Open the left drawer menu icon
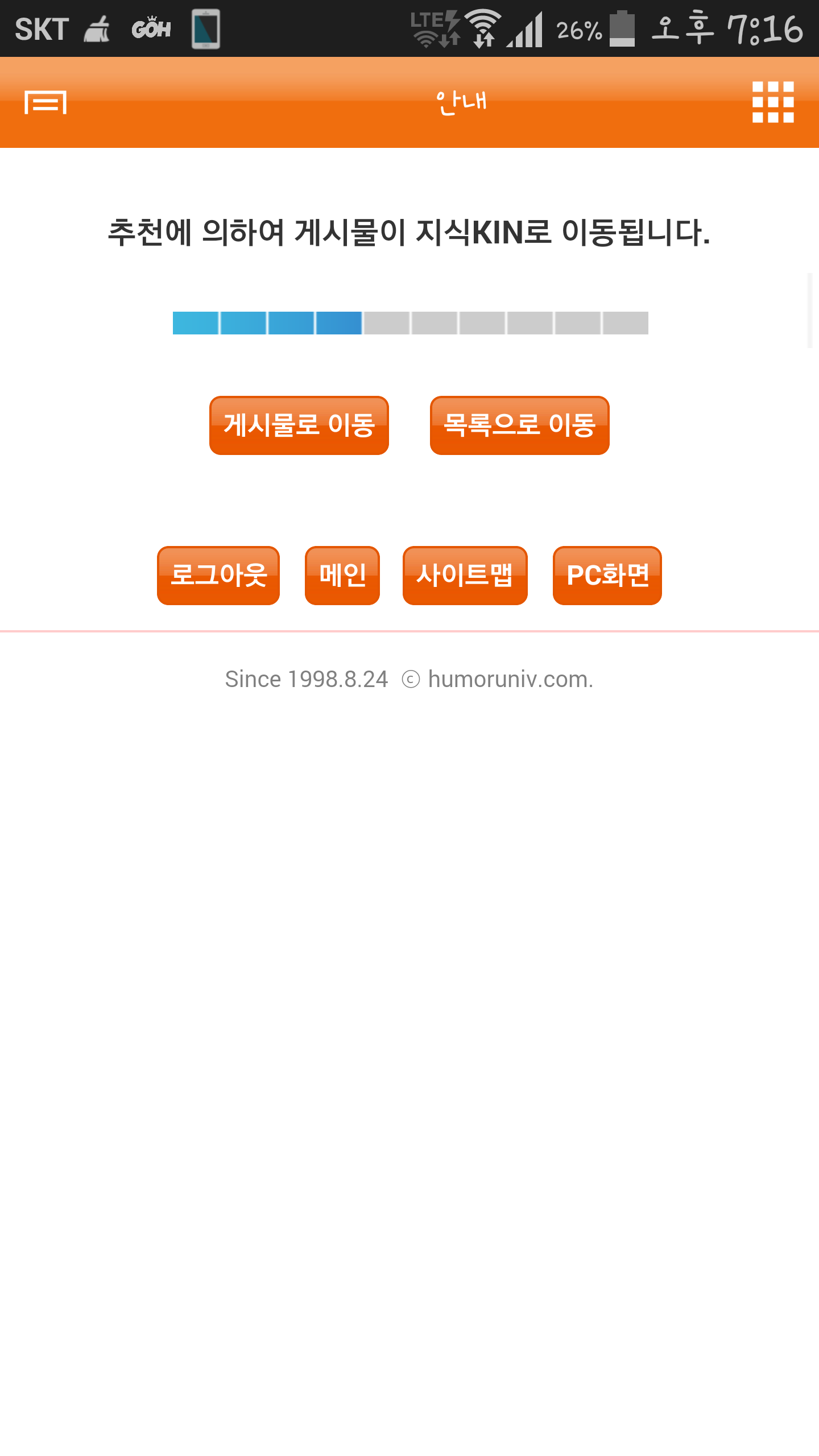 (x=45, y=102)
